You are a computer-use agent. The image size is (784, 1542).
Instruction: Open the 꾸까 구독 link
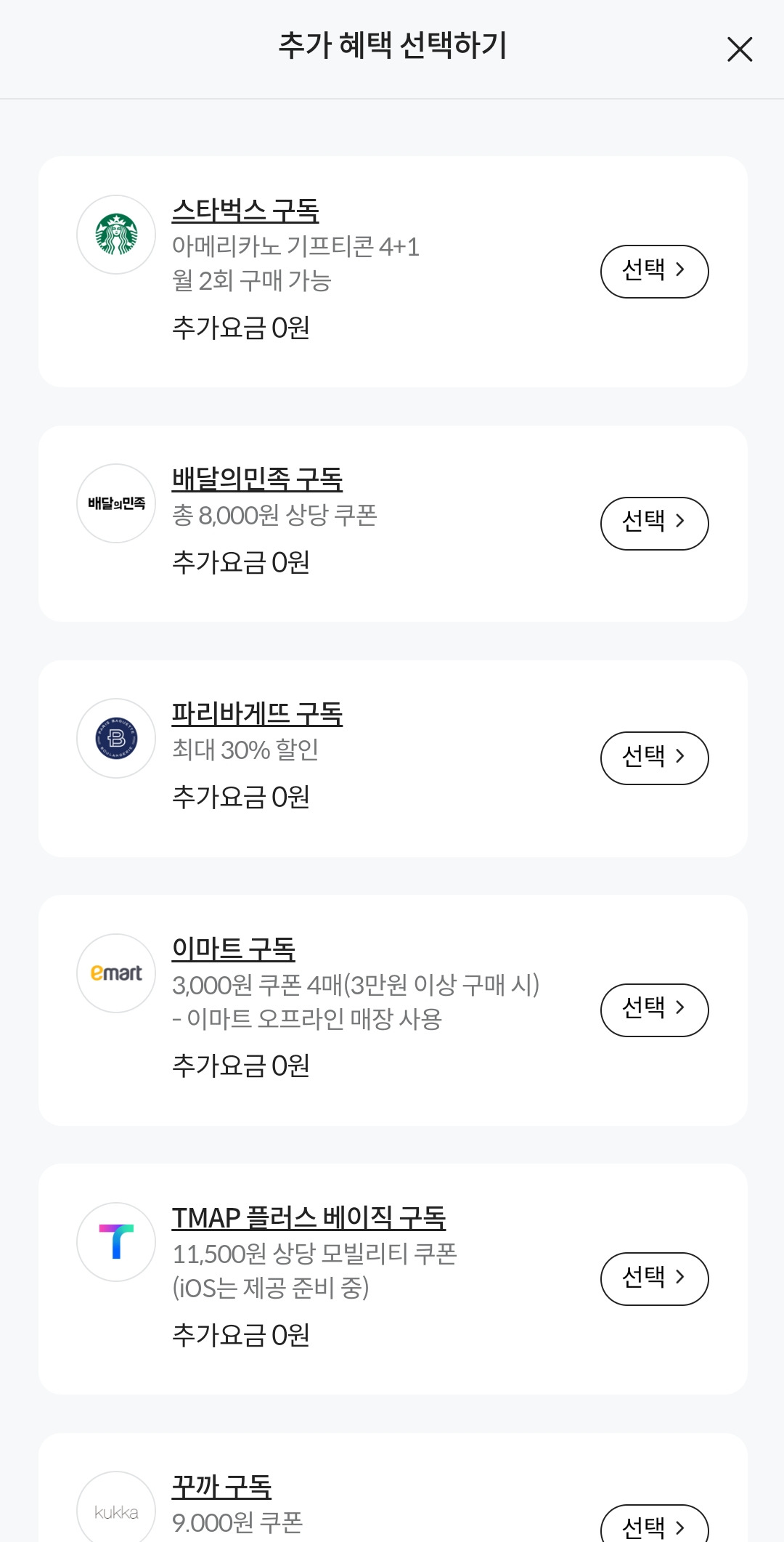coord(221,1487)
